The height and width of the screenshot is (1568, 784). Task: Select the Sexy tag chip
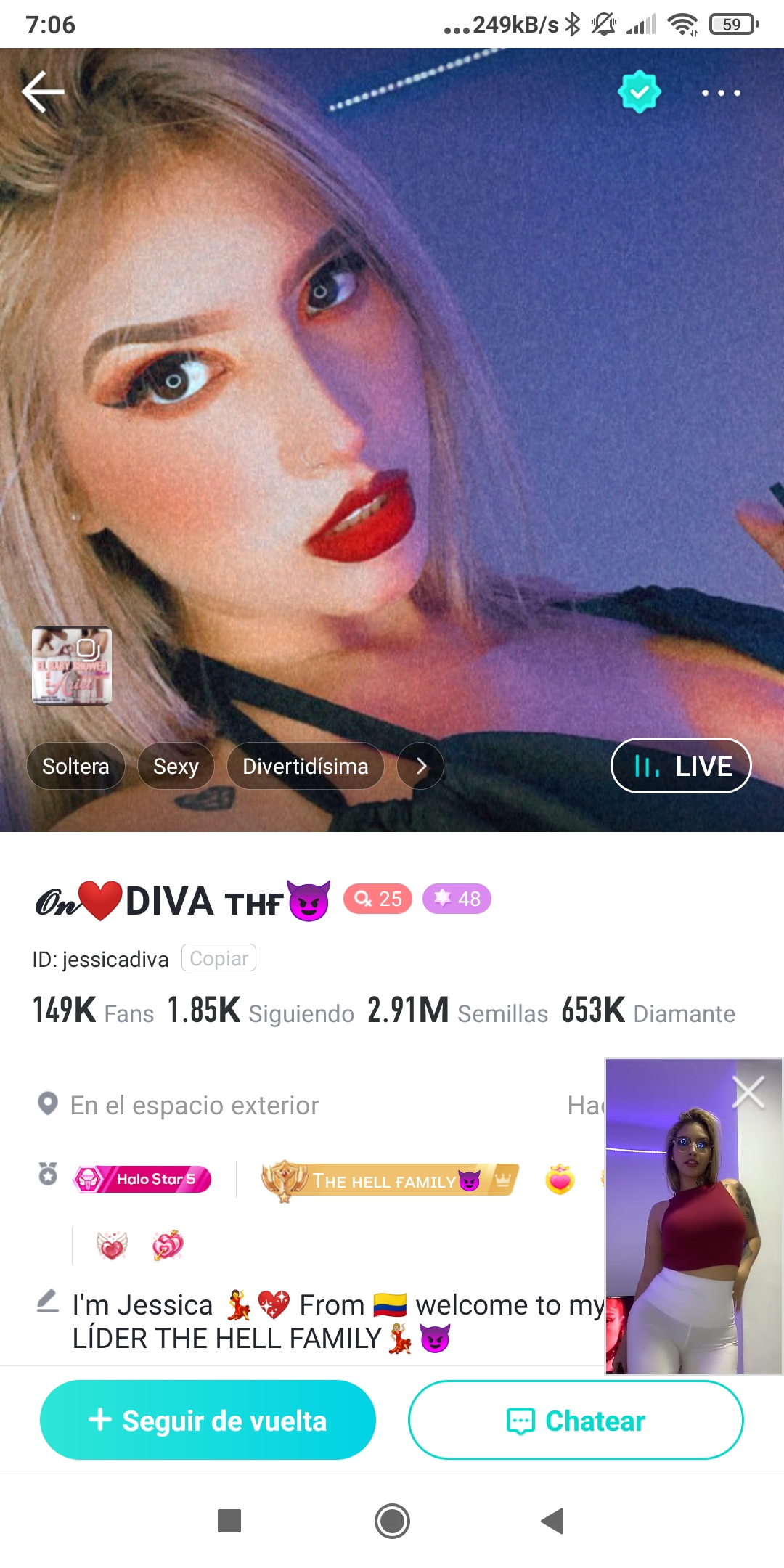point(176,766)
